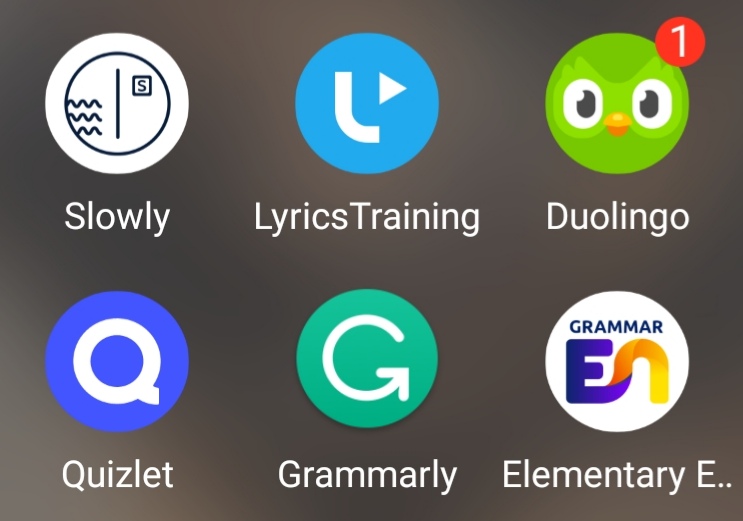743x521 pixels.
Task: Launch LyricsTraining
Action: pyautogui.click(x=367, y=103)
